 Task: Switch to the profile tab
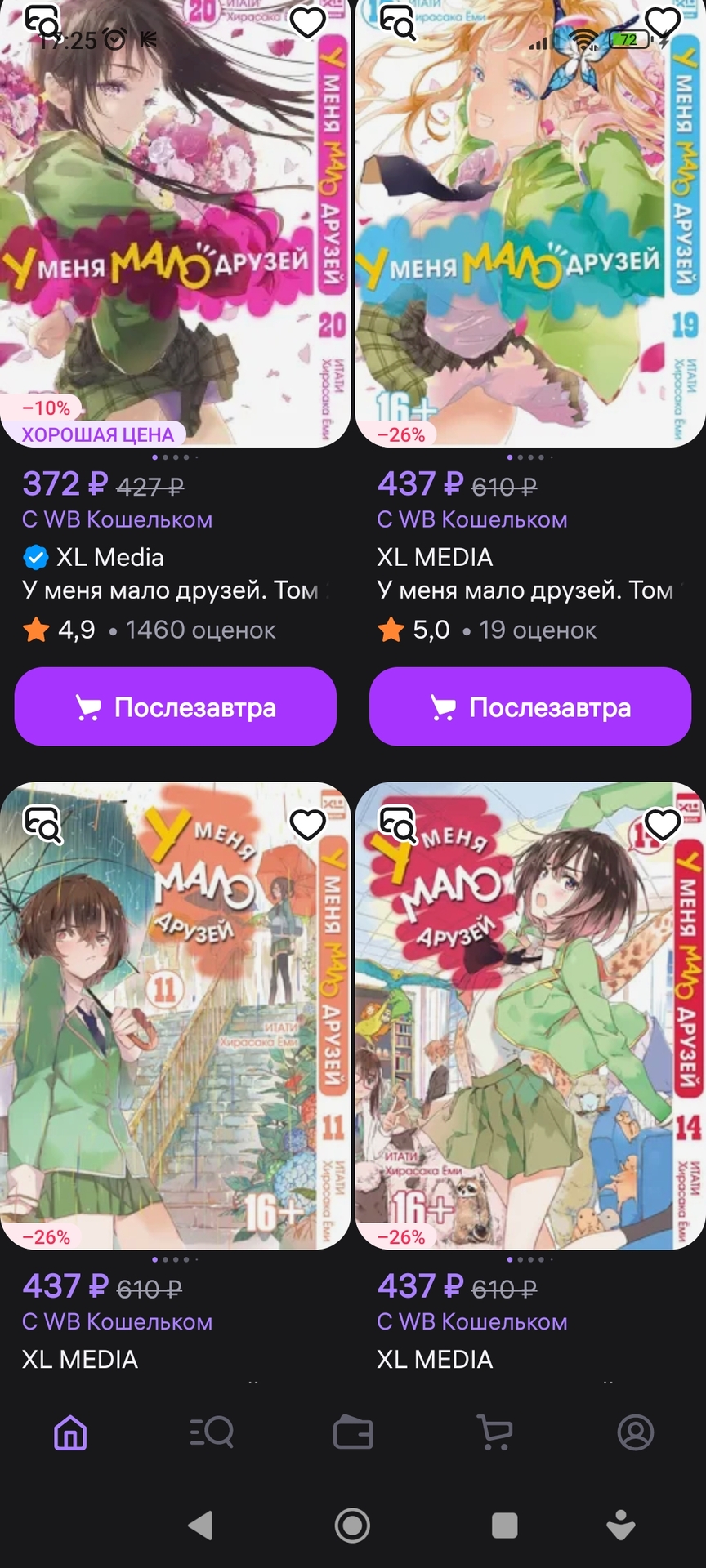[x=636, y=1432]
